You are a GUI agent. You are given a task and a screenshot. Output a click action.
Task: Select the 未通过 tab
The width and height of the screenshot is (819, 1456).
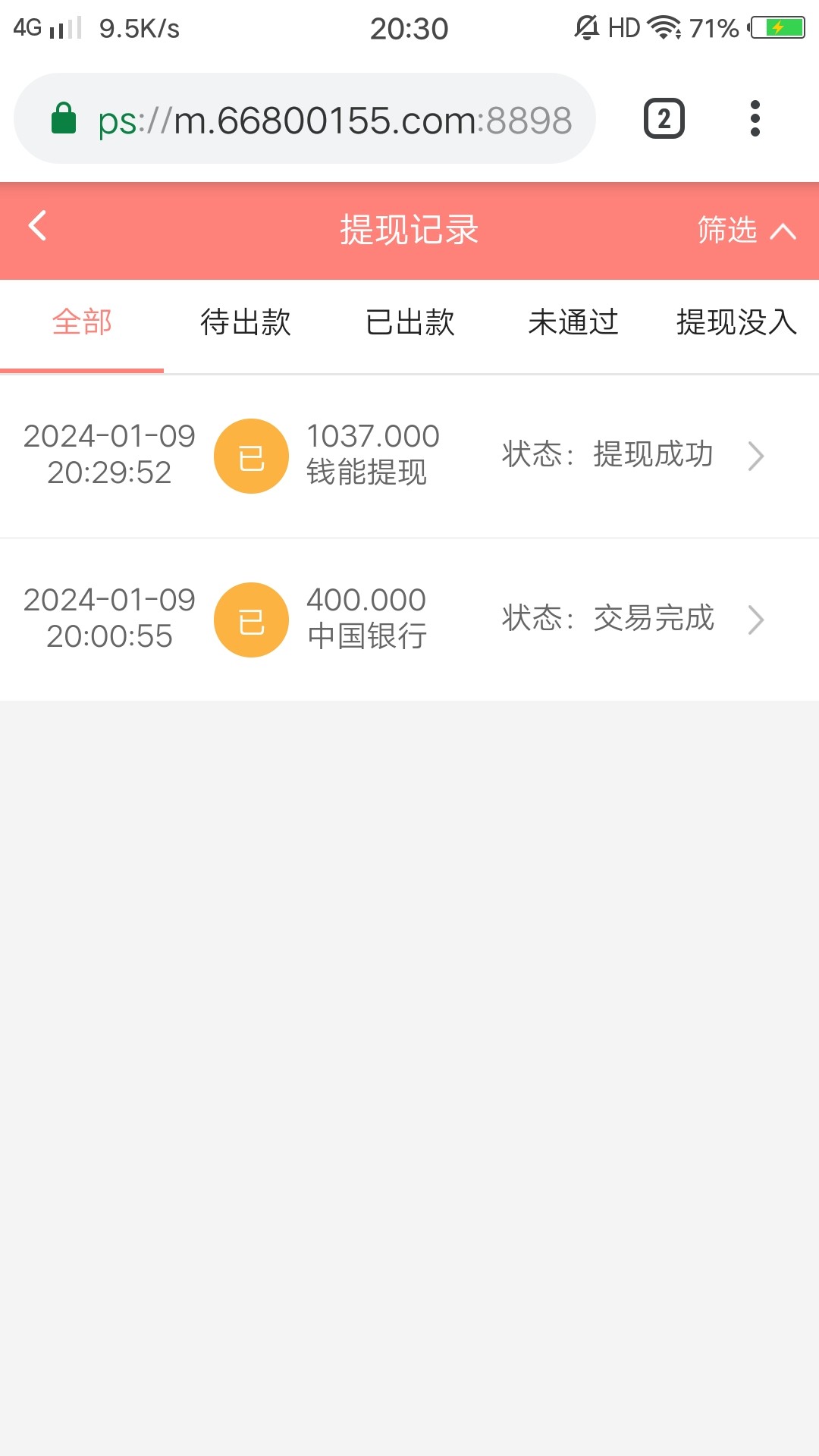tap(573, 324)
